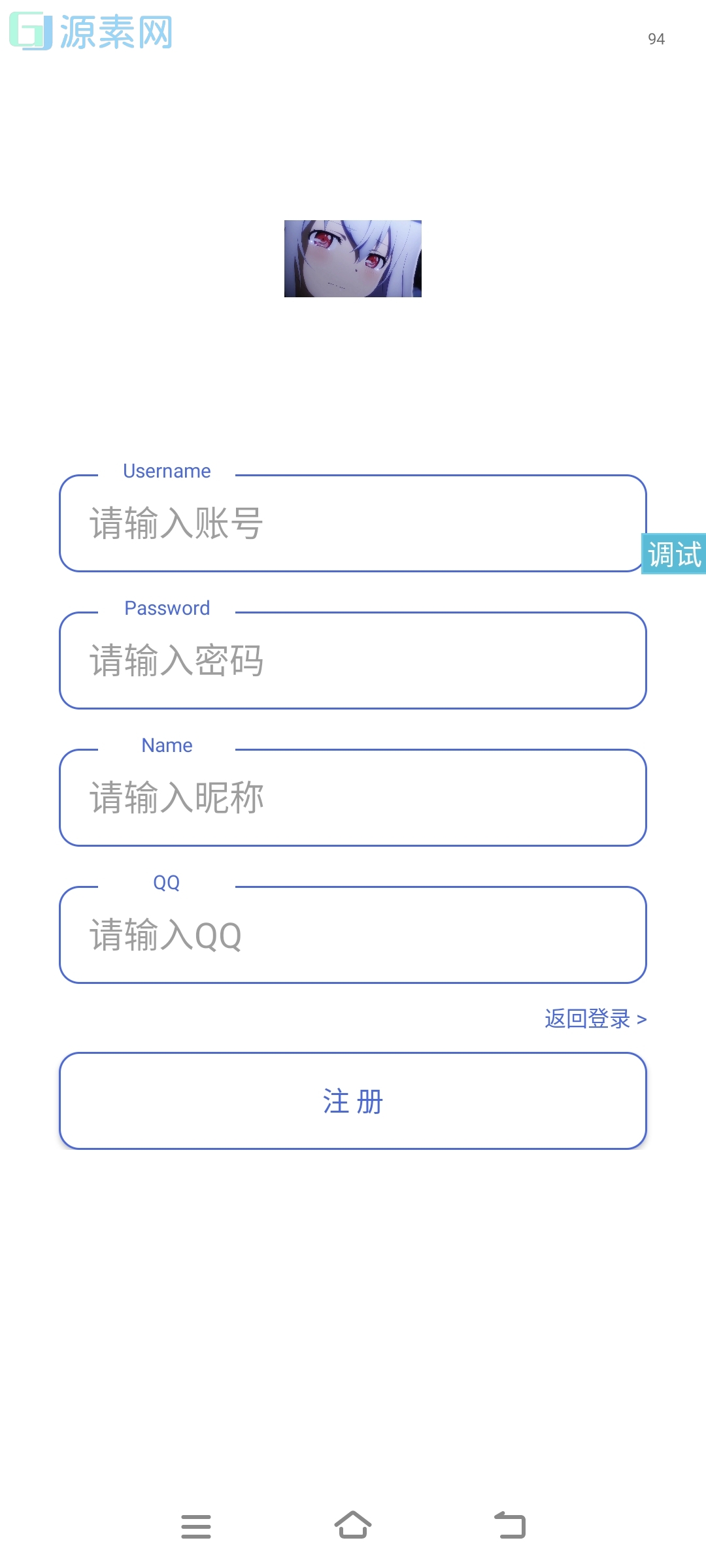Click the 注册 register button

[x=353, y=1101]
